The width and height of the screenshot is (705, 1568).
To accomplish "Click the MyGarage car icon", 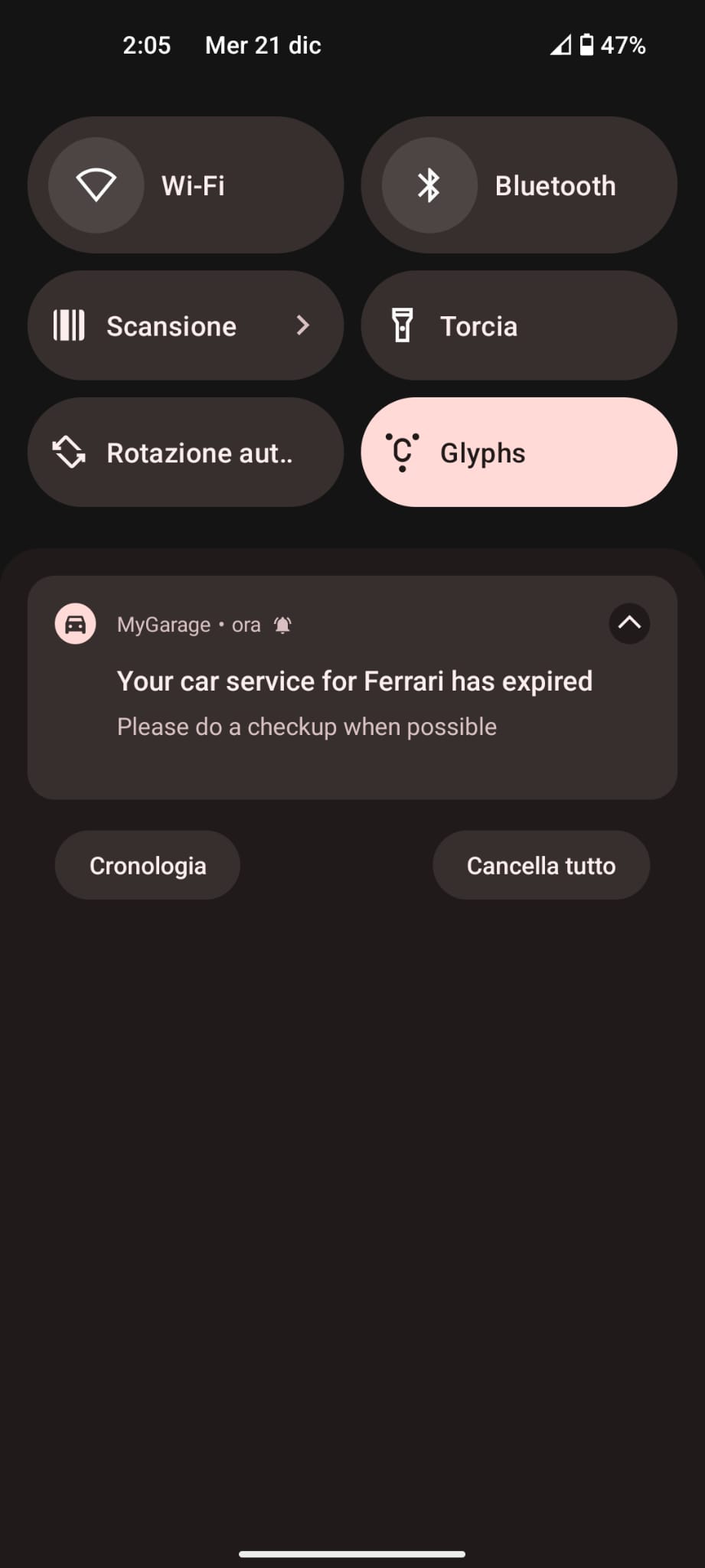I will pos(75,624).
